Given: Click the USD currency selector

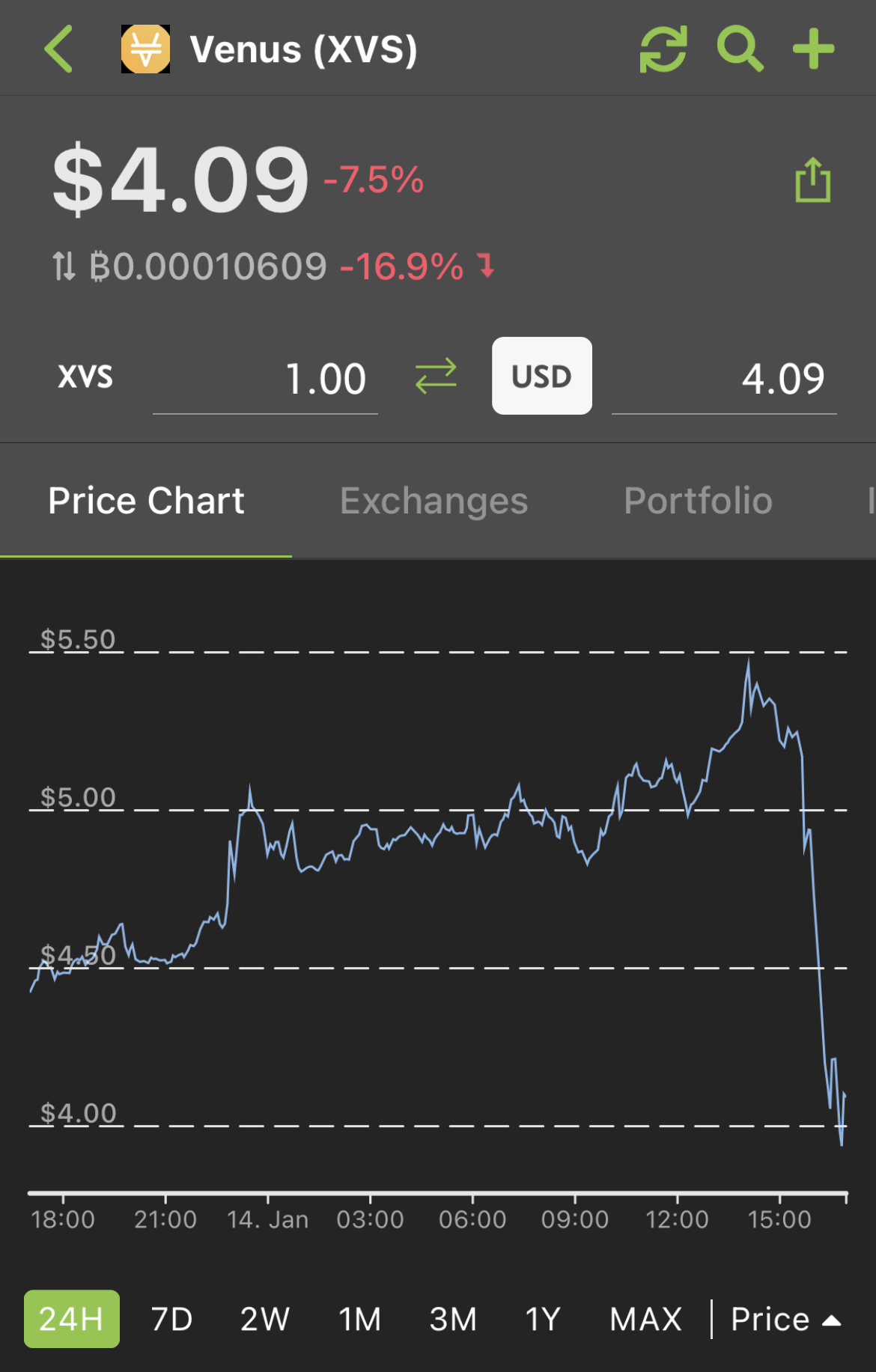Looking at the screenshot, I should (x=541, y=376).
